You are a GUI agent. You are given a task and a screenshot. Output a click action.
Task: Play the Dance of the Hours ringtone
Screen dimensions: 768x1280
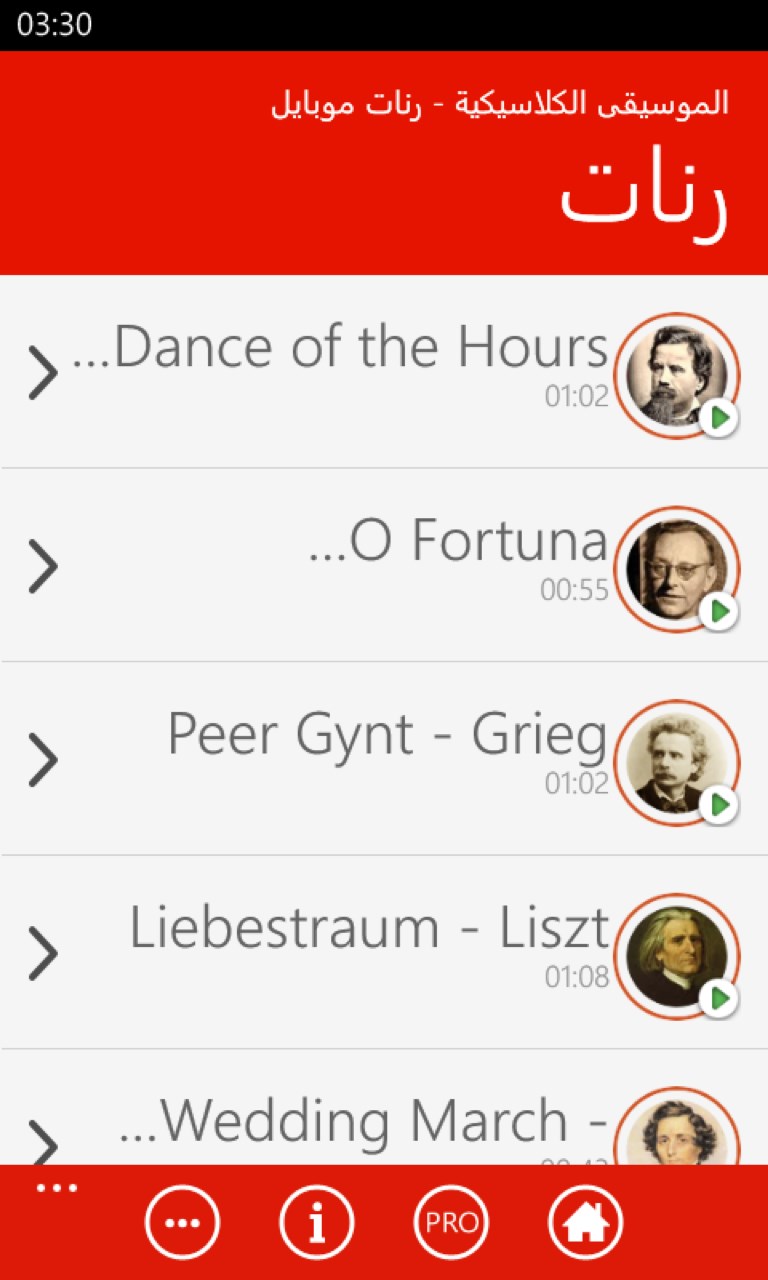pyautogui.click(x=718, y=417)
